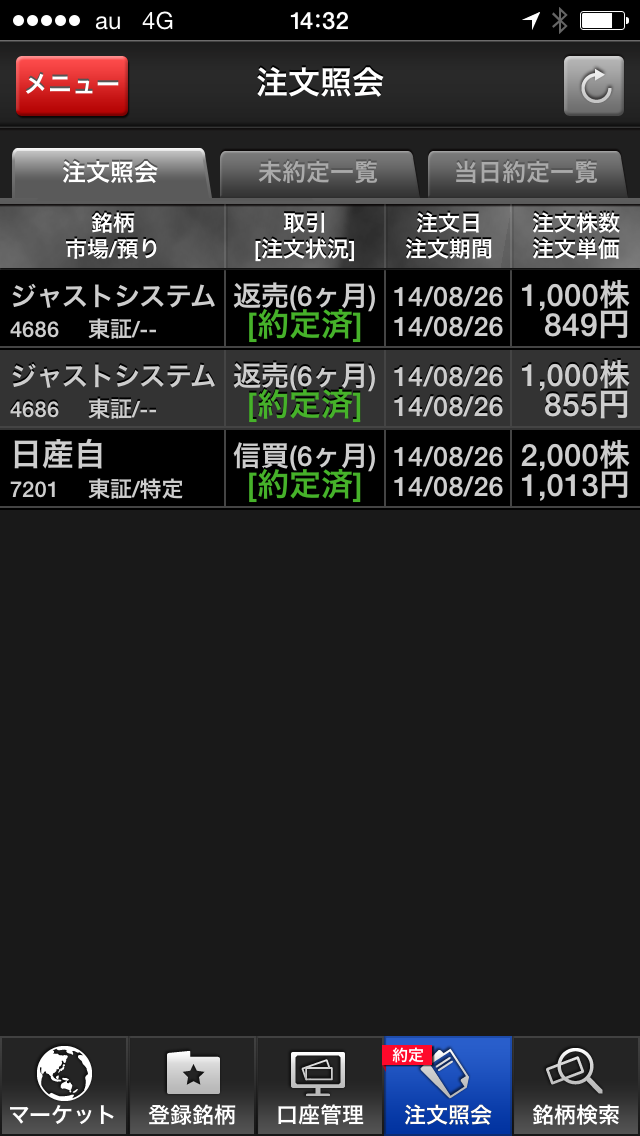Switch to the 未約定一覧 tab
640x1136 pixels.
coord(317,173)
